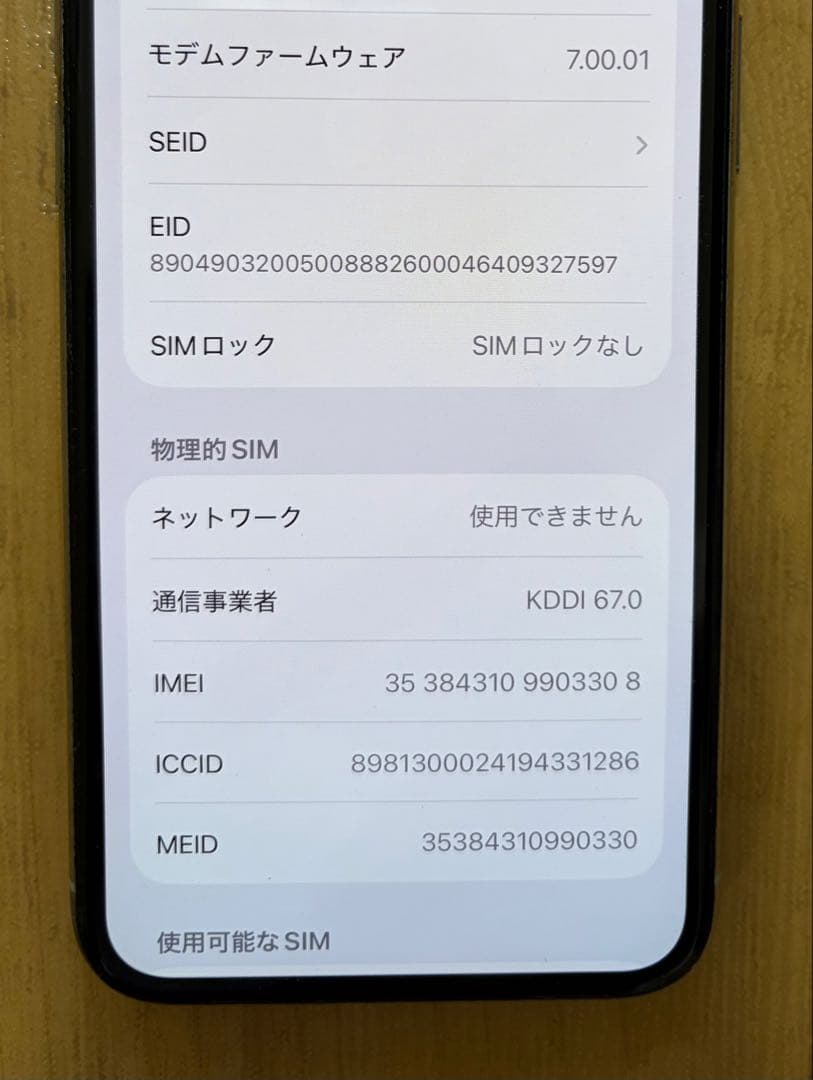Viewport: 813px width, 1080px height.
Task: Select the ネットワーク row showing 使用できません
Action: pos(398,518)
